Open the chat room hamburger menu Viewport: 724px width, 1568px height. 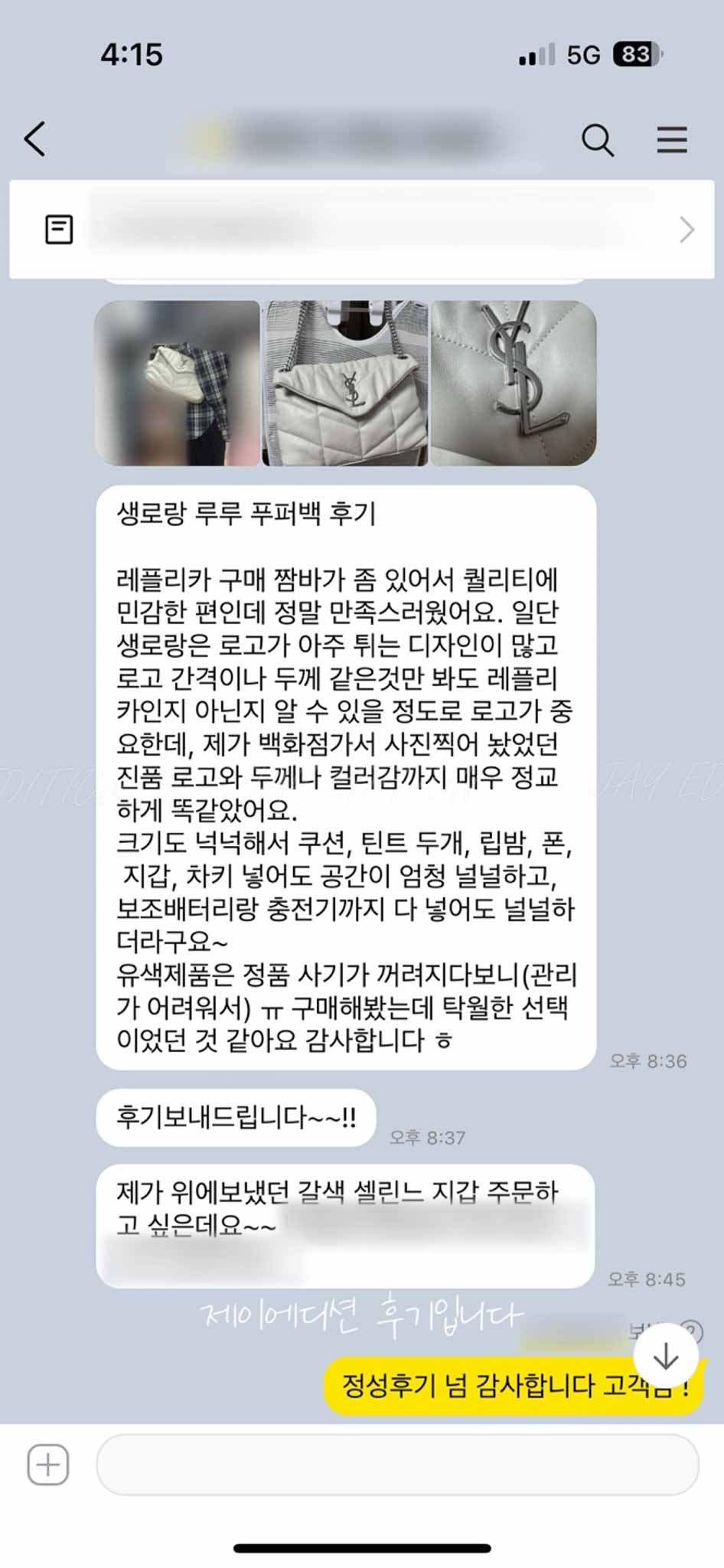click(671, 140)
